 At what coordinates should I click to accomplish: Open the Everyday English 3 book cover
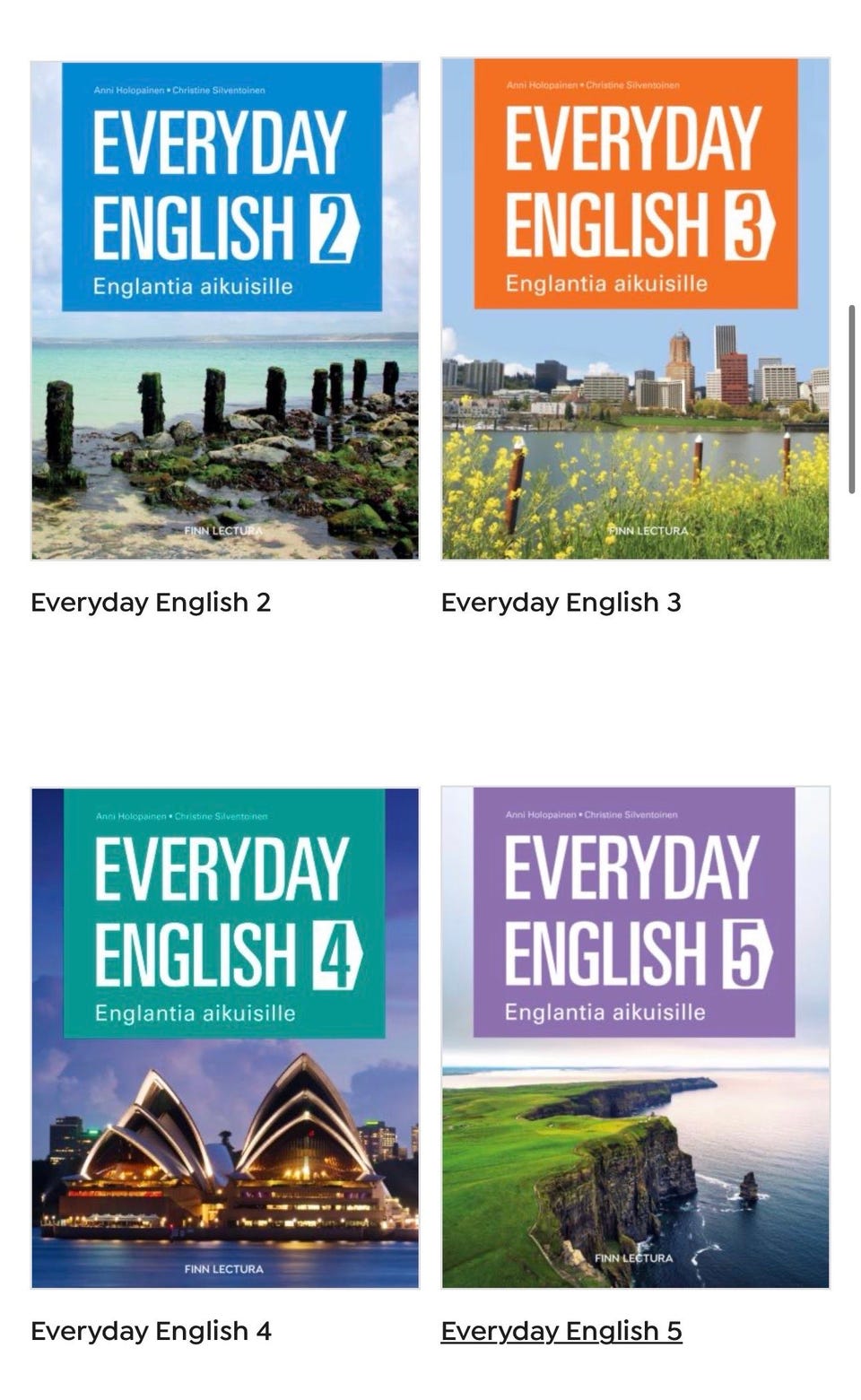point(636,309)
